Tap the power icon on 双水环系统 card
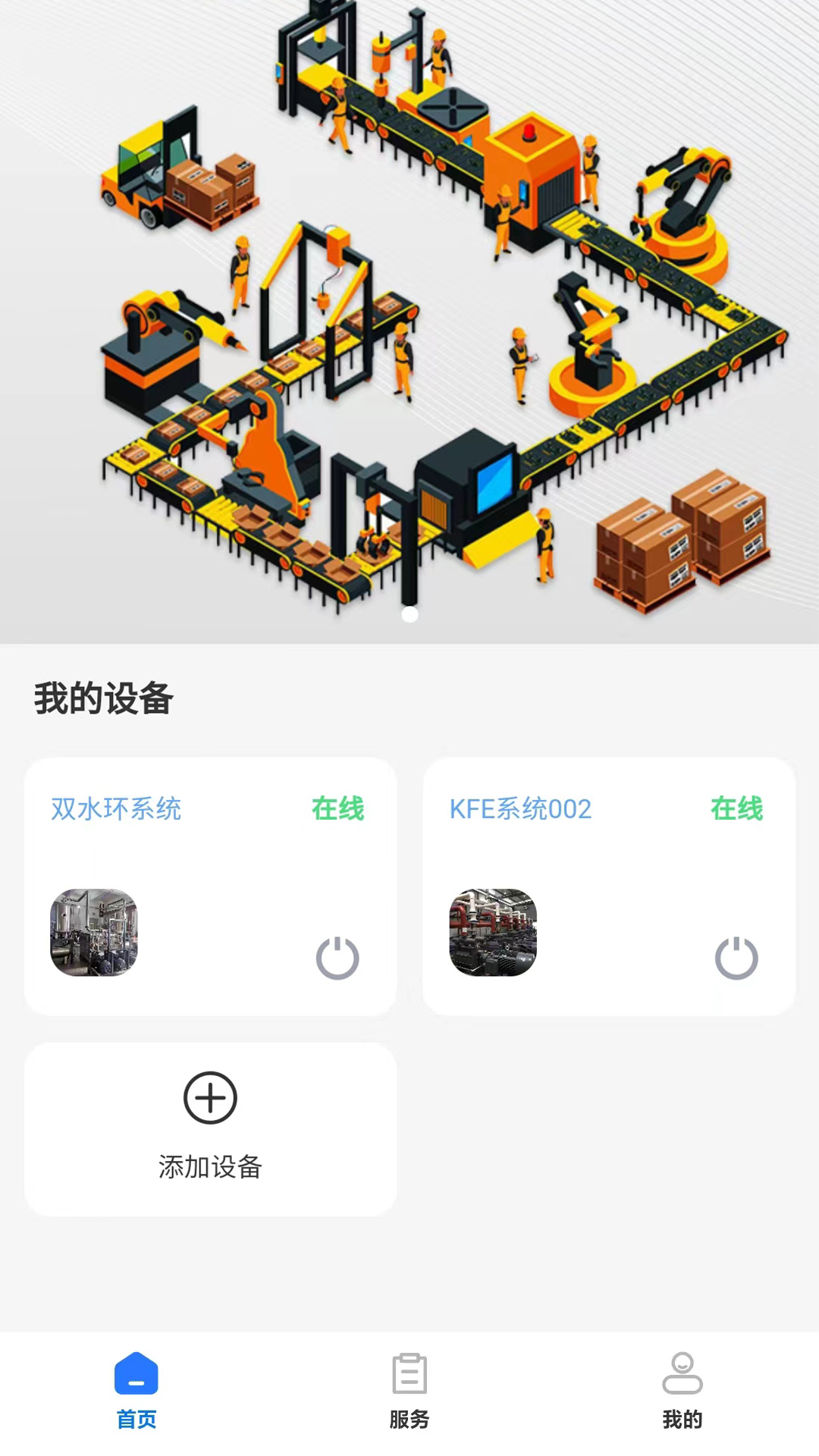Image resolution: width=819 pixels, height=1456 pixels. 338,957
